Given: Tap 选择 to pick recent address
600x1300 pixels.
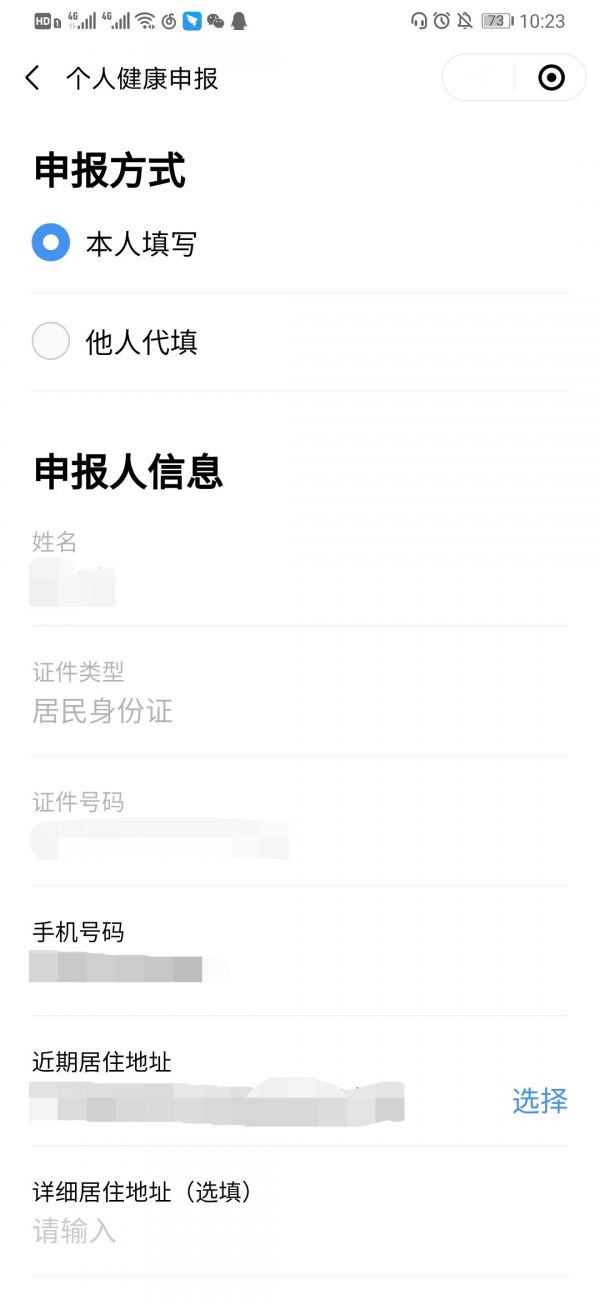Looking at the screenshot, I should click(x=540, y=1101).
